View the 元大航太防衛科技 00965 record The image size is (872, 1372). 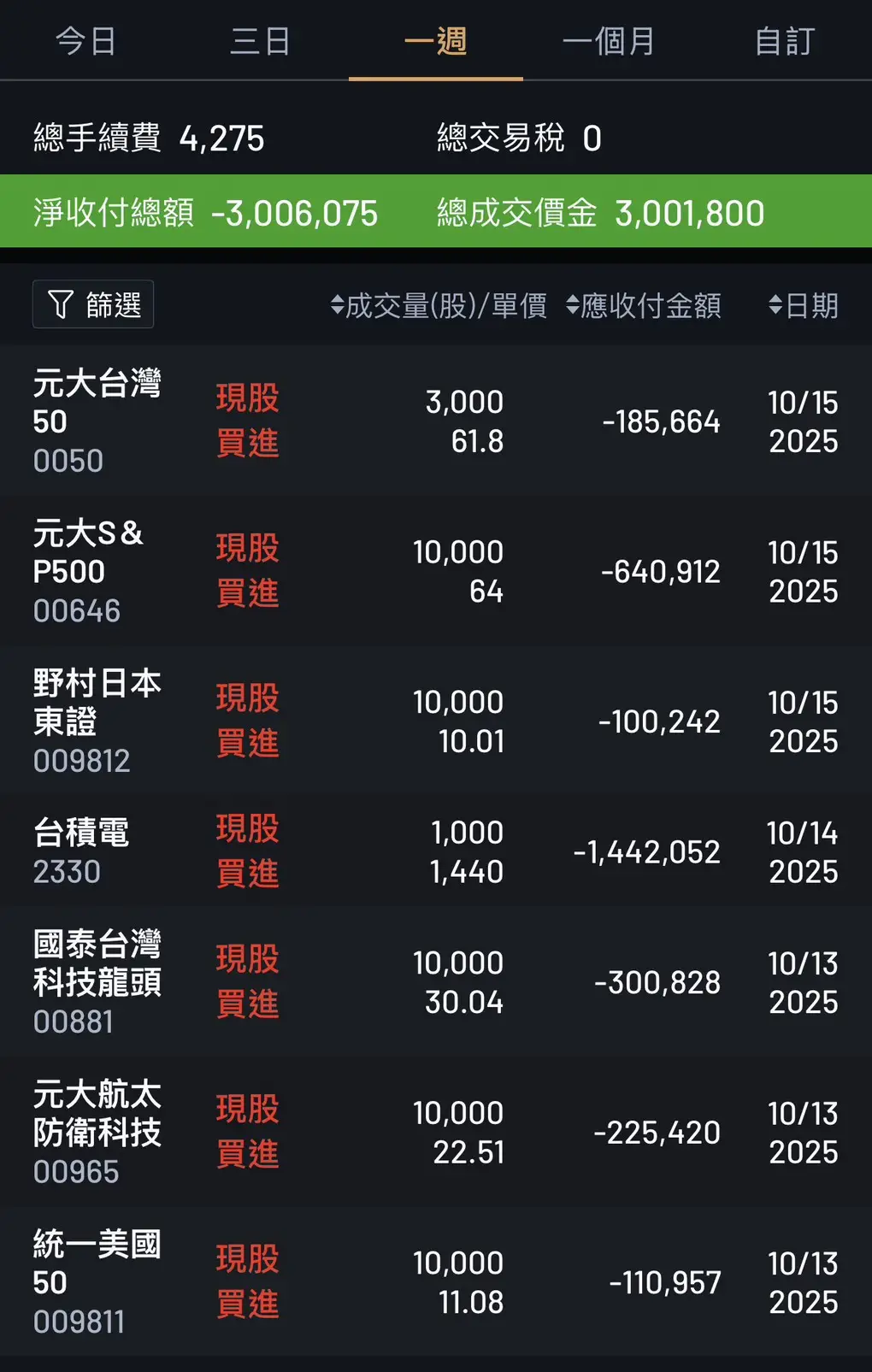click(436, 1133)
